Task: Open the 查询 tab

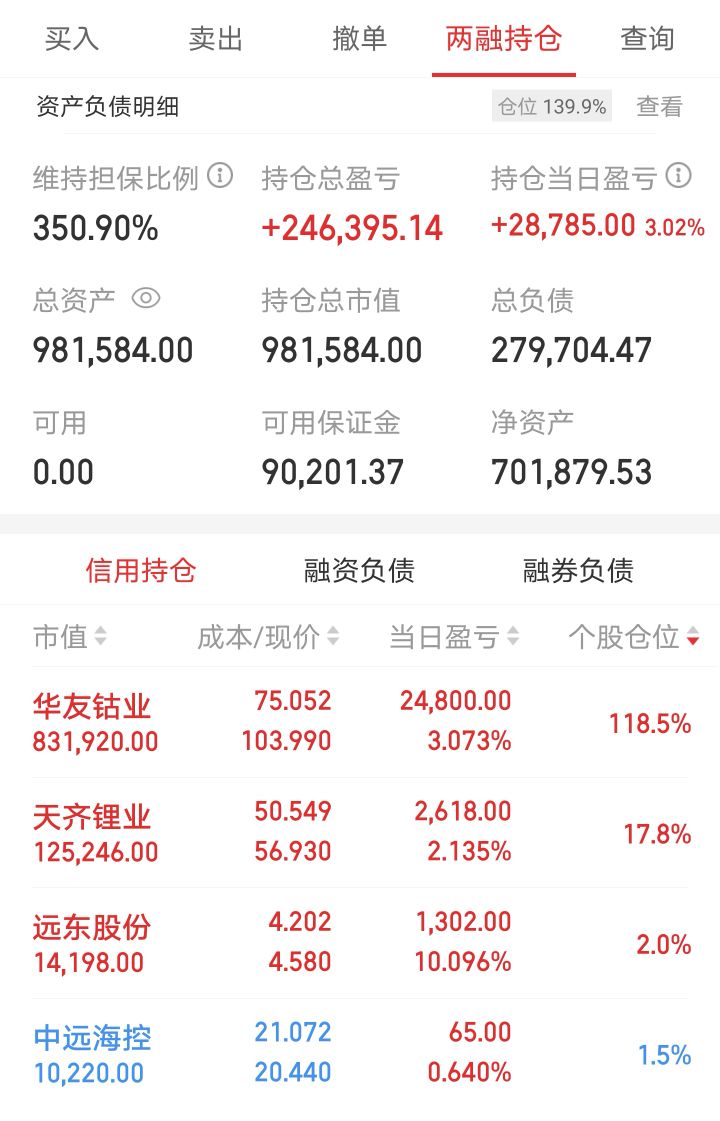Action: [647, 38]
